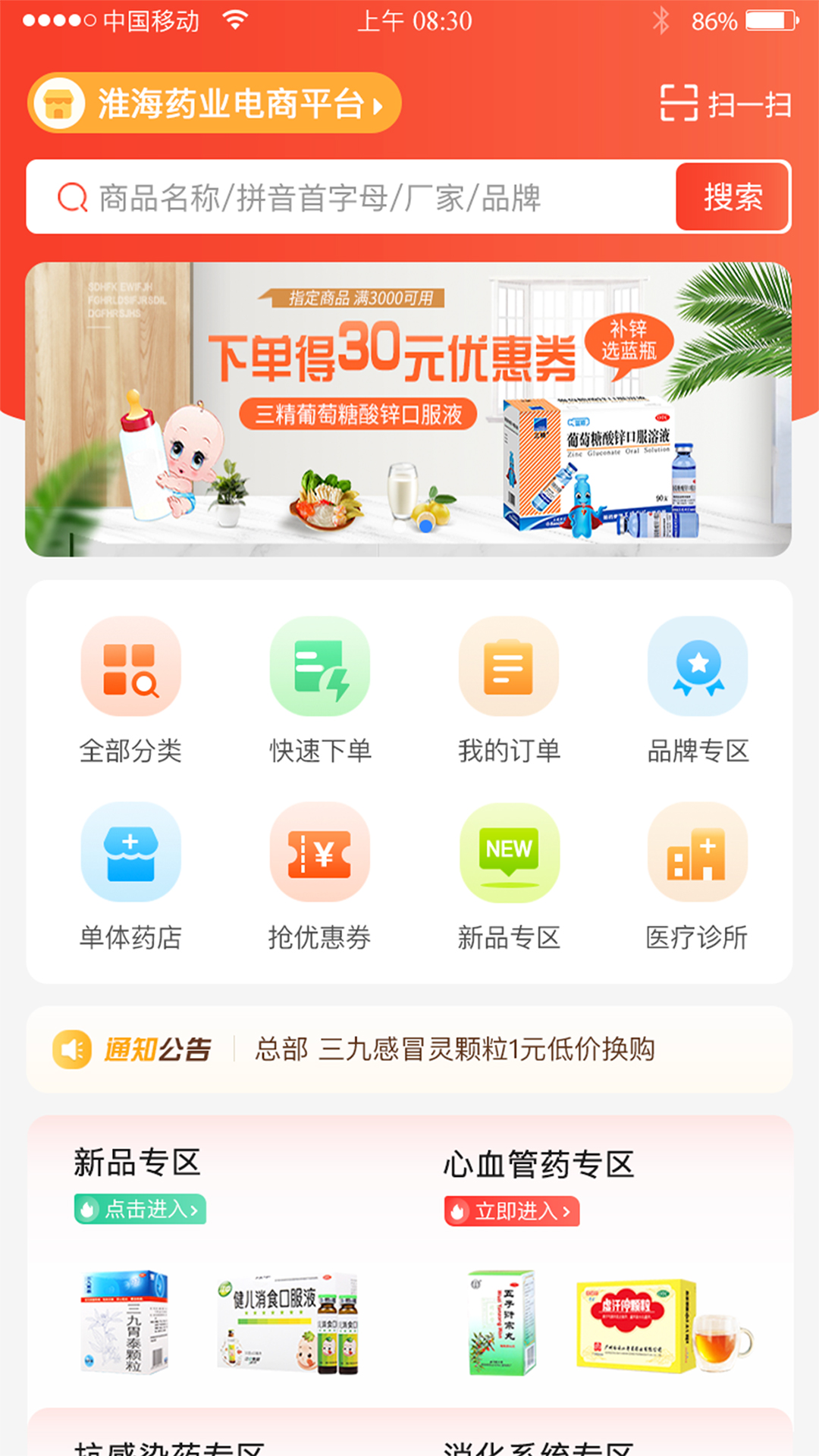Image resolution: width=819 pixels, height=1456 pixels.
Task: Tap the 搜索 button
Action: 733,197
